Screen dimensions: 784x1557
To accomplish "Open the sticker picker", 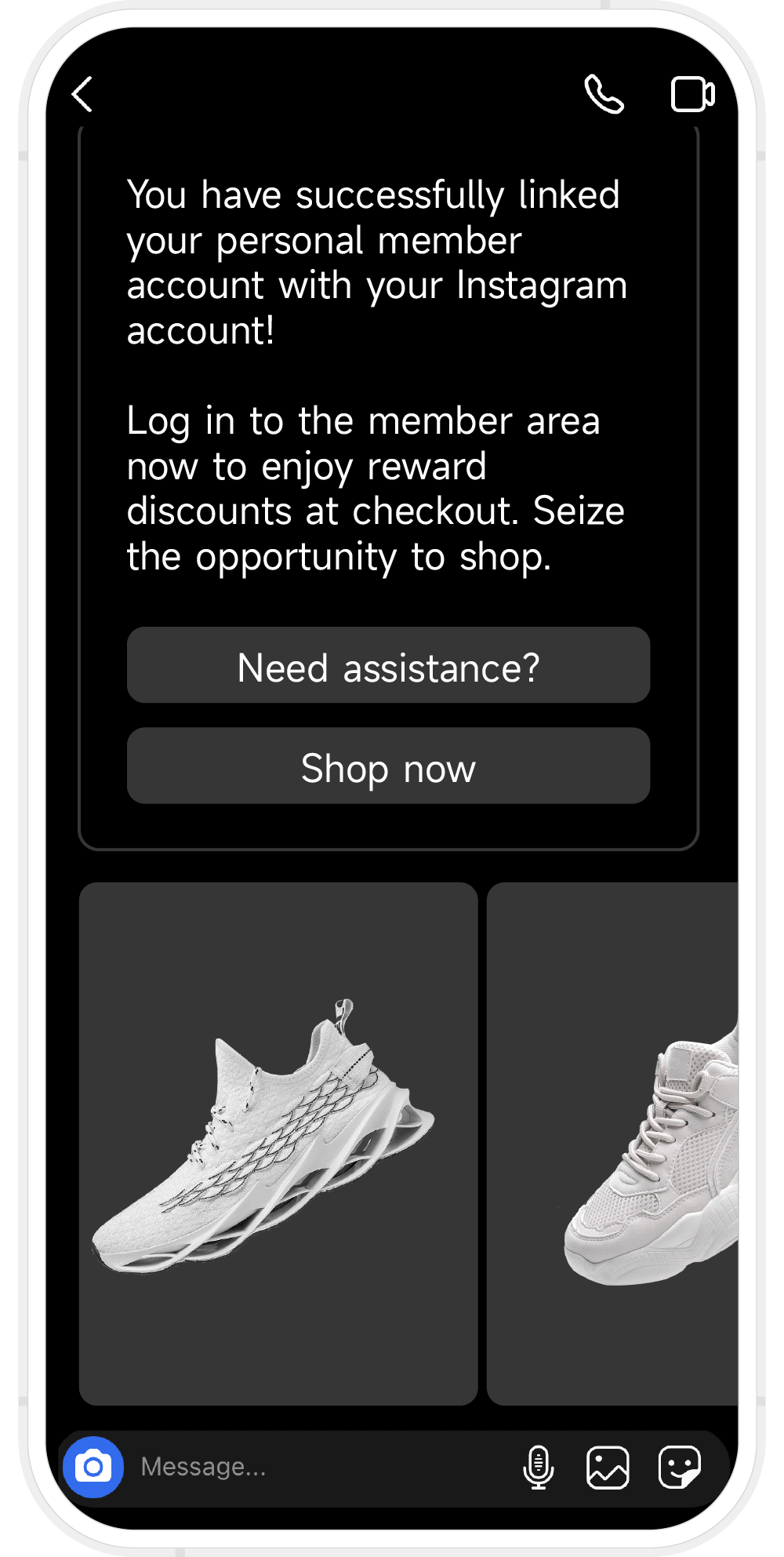I will [679, 1467].
